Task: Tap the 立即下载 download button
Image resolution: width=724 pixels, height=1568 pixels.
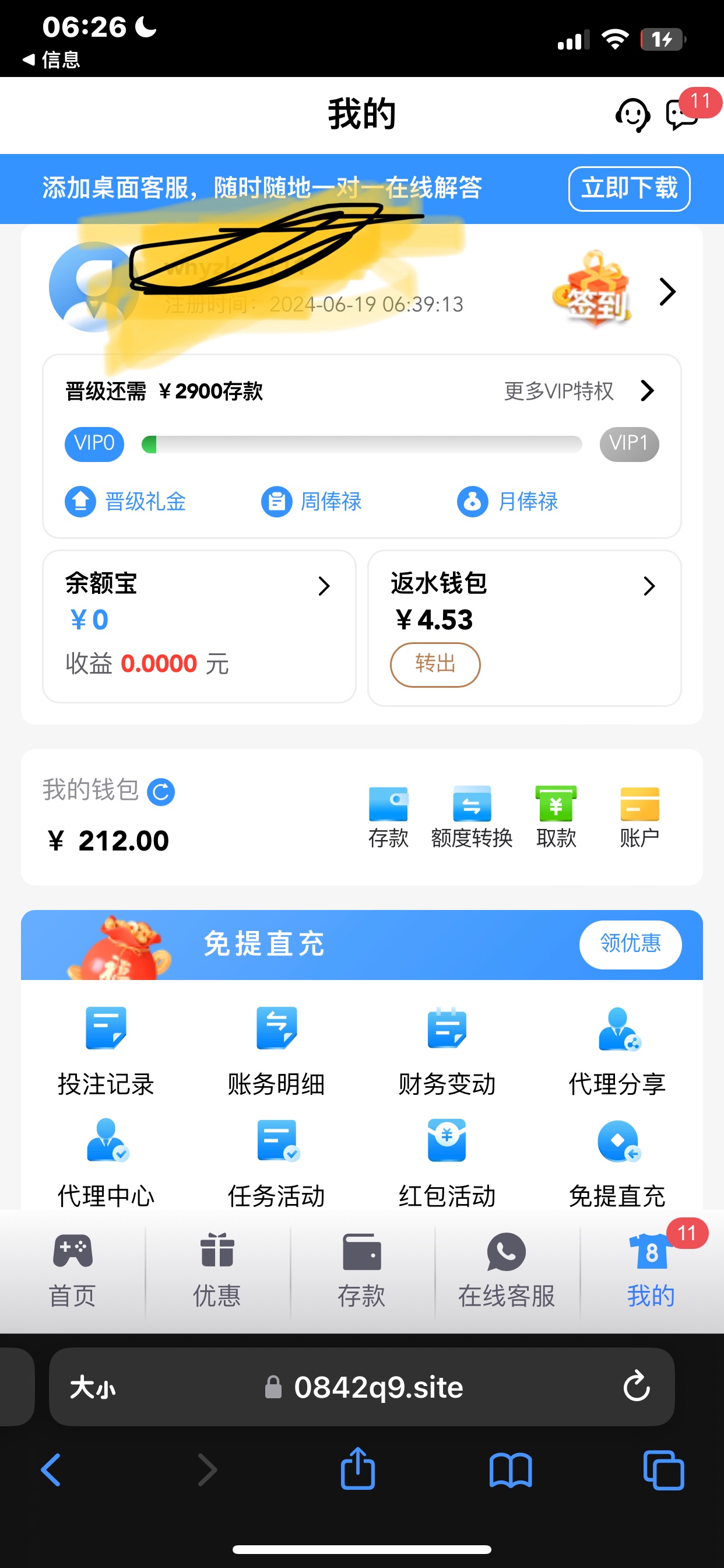Action: pyautogui.click(x=628, y=188)
